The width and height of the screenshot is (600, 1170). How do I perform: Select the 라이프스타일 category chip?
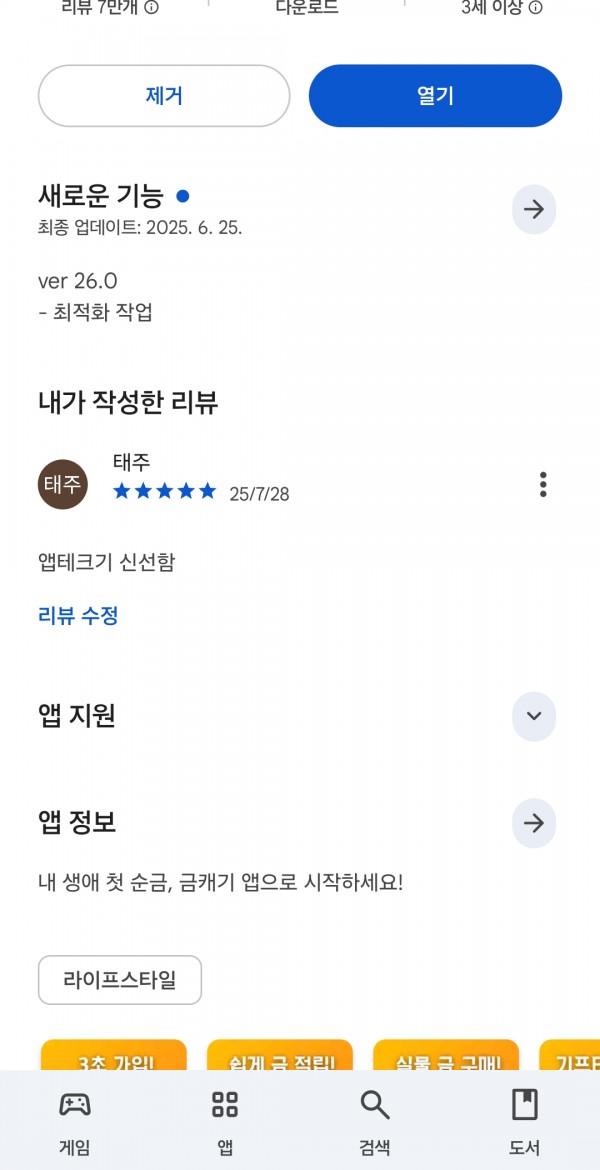[x=119, y=980]
